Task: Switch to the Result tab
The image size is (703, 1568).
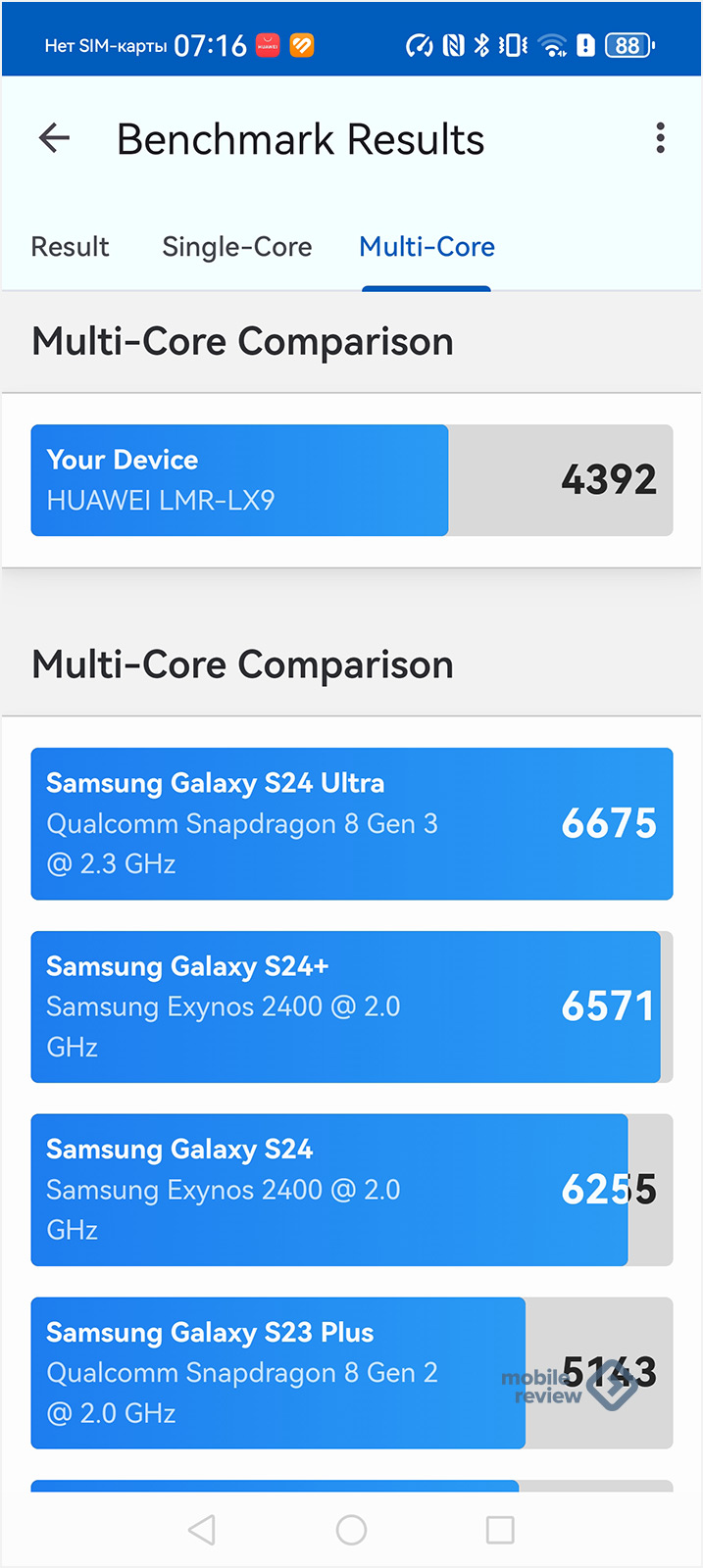Action: (70, 247)
